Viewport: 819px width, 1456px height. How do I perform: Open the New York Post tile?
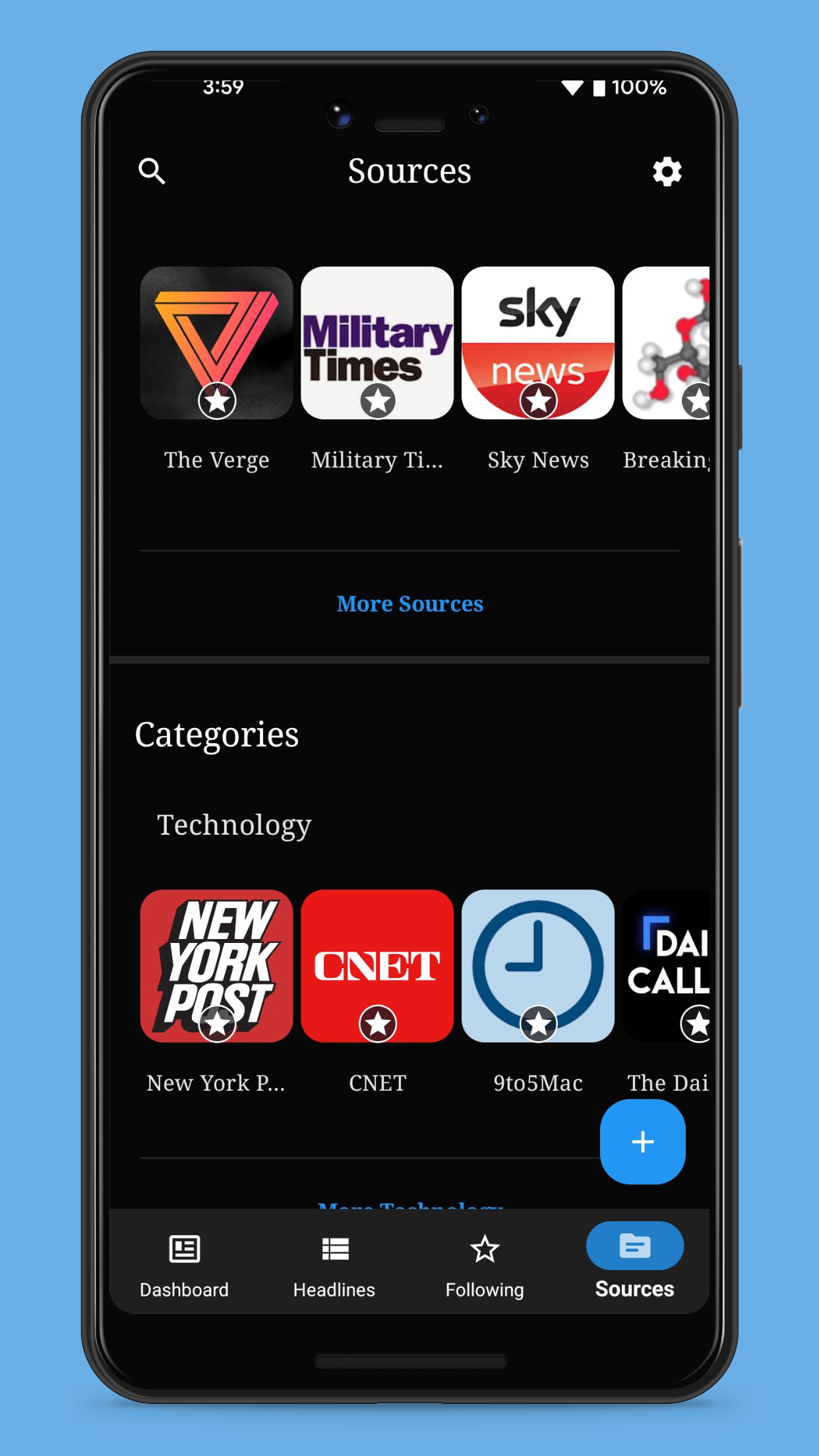click(x=216, y=966)
